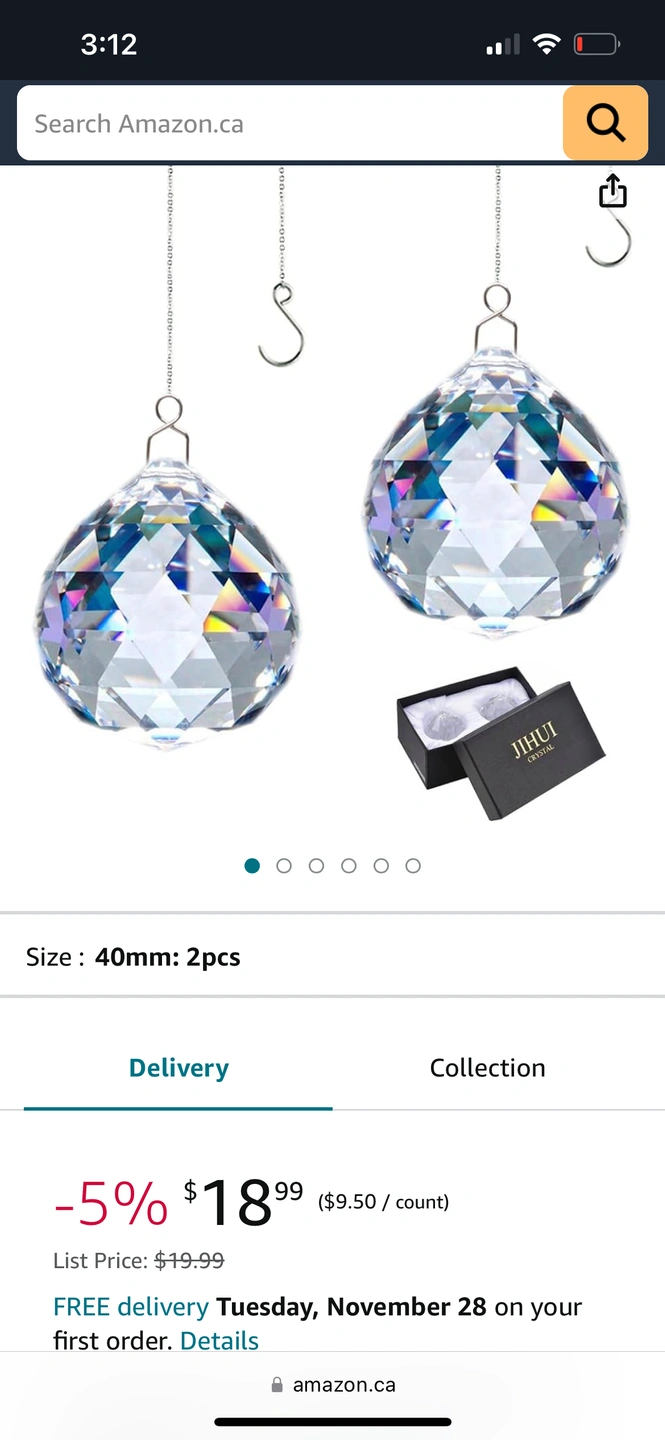Jump to the second product image dot
The width and height of the screenshot is (665, 1440).
pyautogui.click(x=284, y=866)
